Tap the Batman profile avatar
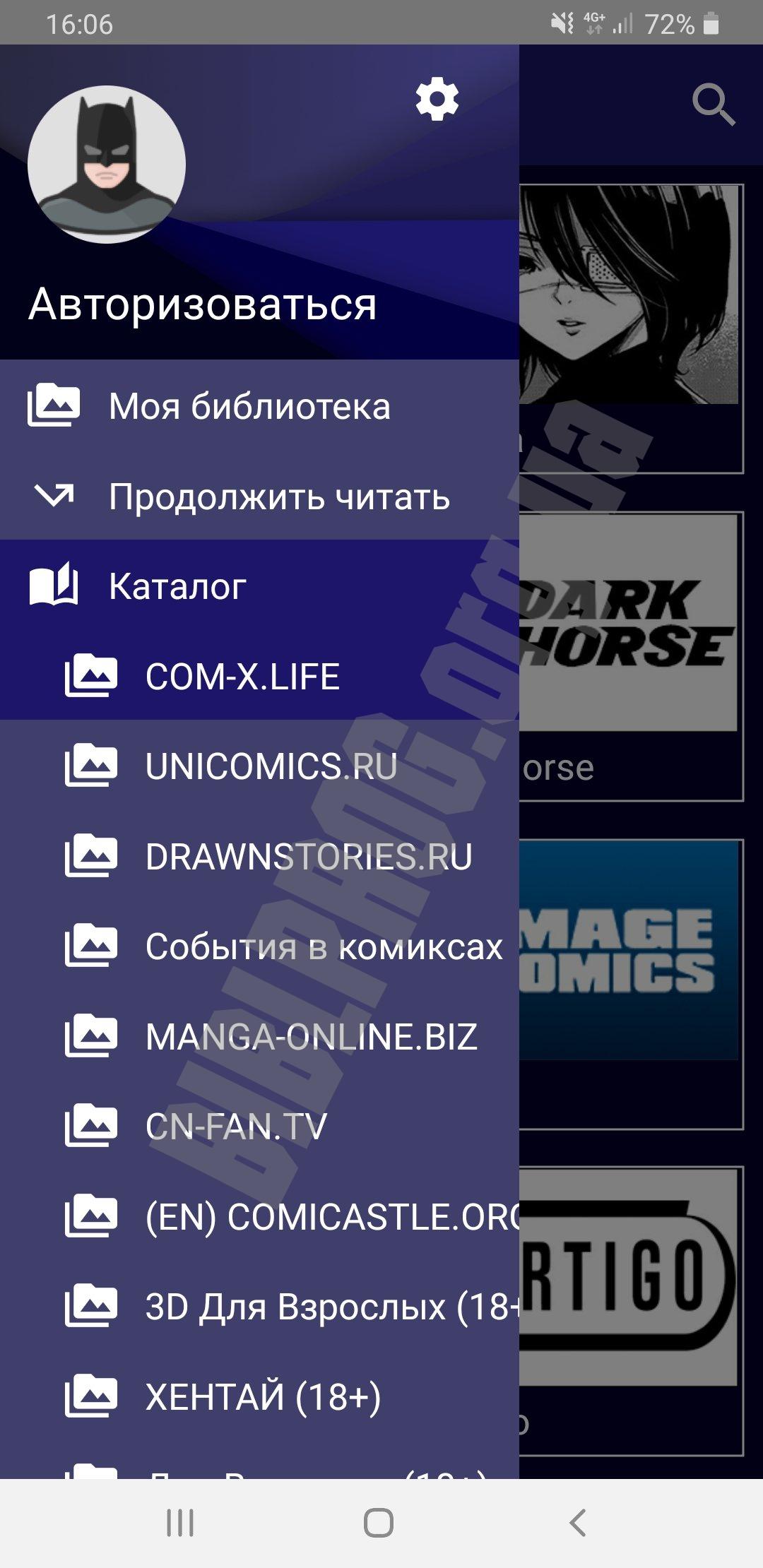Screen dimensions: 763x1568 pyautogui.click(x=107, y=165)
